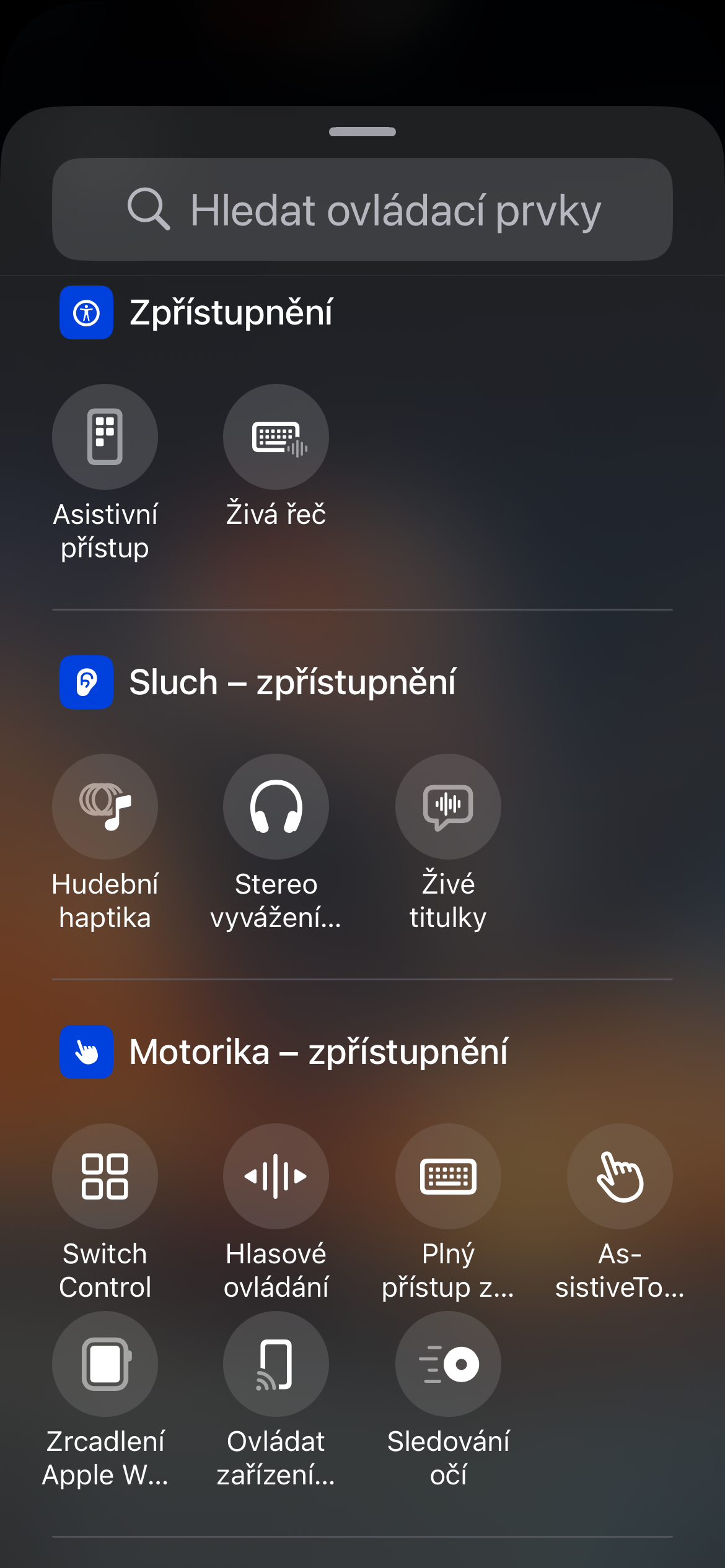Add the Asistivní přístup control
The width and height of the screenshot is (725, 1568).
click(105, 437)
